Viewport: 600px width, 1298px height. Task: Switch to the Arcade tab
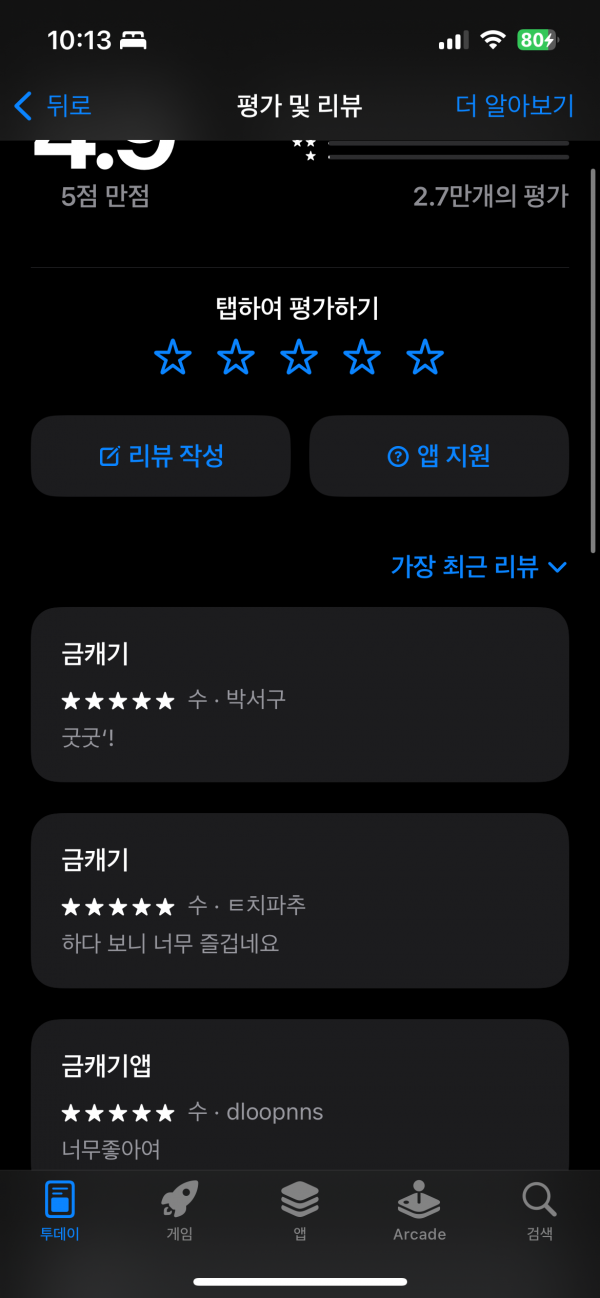tap(419, 1210)
